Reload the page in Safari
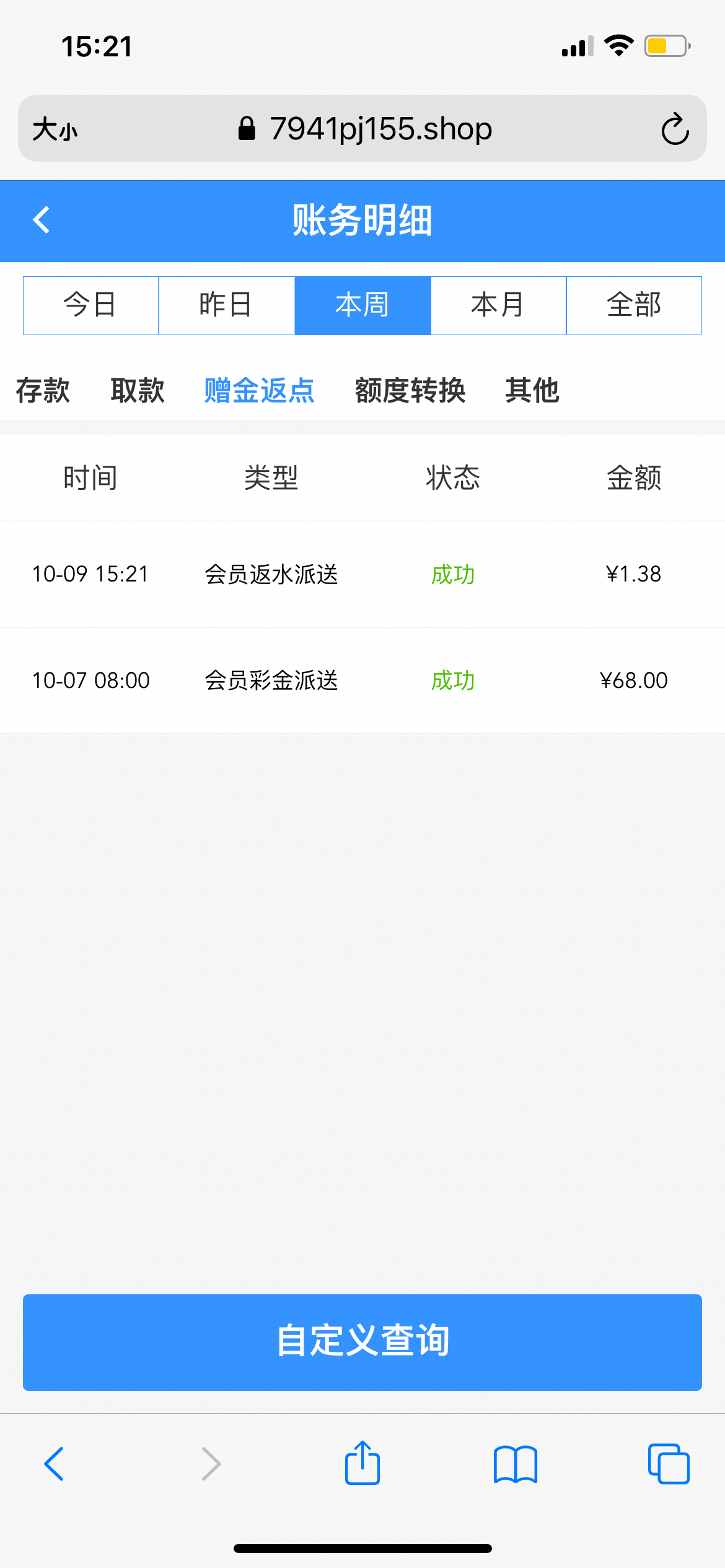725x1568 pixels. tap(675, 129)
